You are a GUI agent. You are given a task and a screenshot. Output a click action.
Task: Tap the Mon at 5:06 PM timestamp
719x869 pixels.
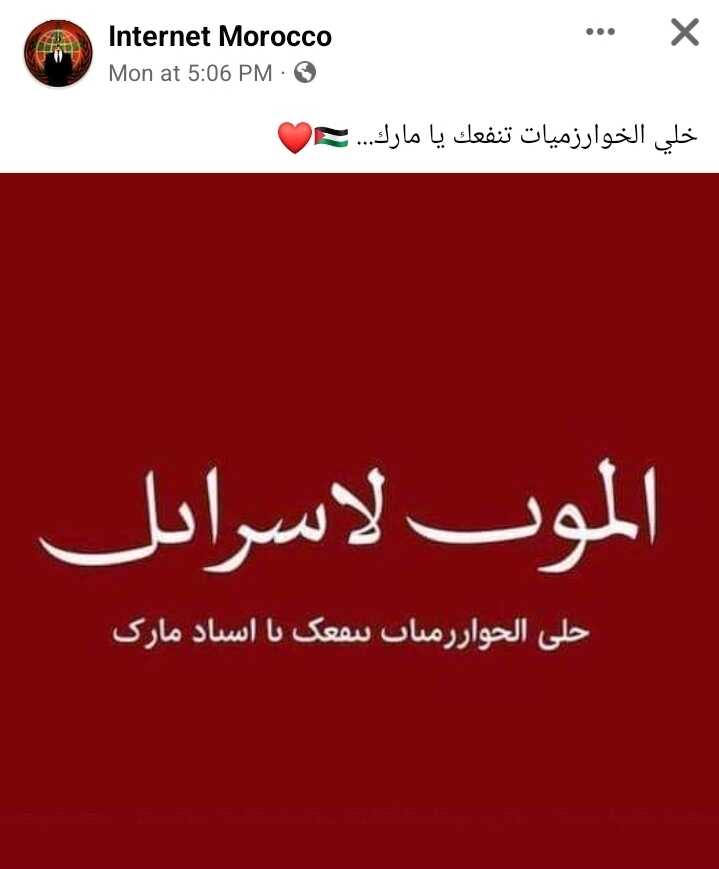click(190, 73)
